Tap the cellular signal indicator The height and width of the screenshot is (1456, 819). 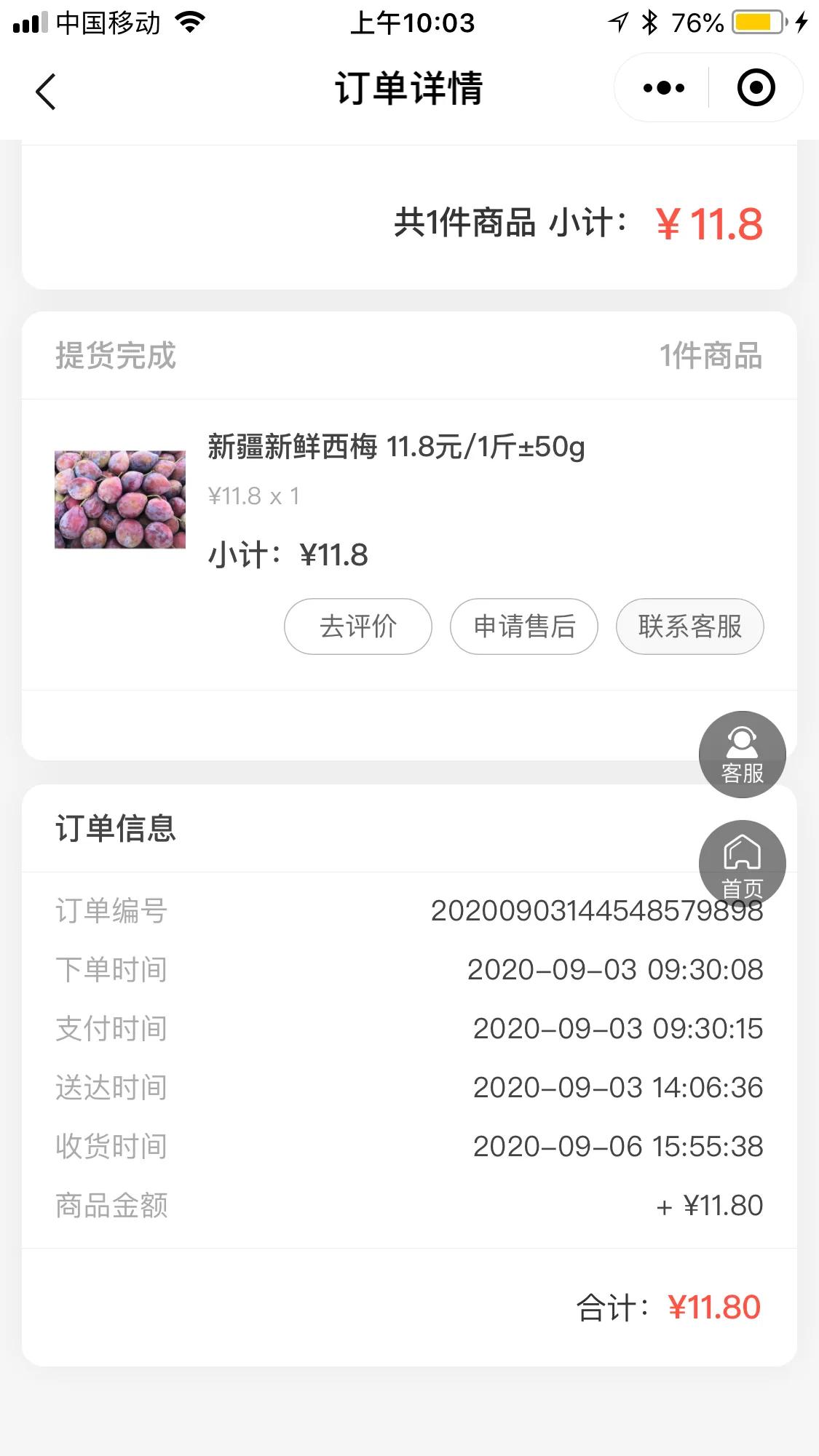pos(31,22)
